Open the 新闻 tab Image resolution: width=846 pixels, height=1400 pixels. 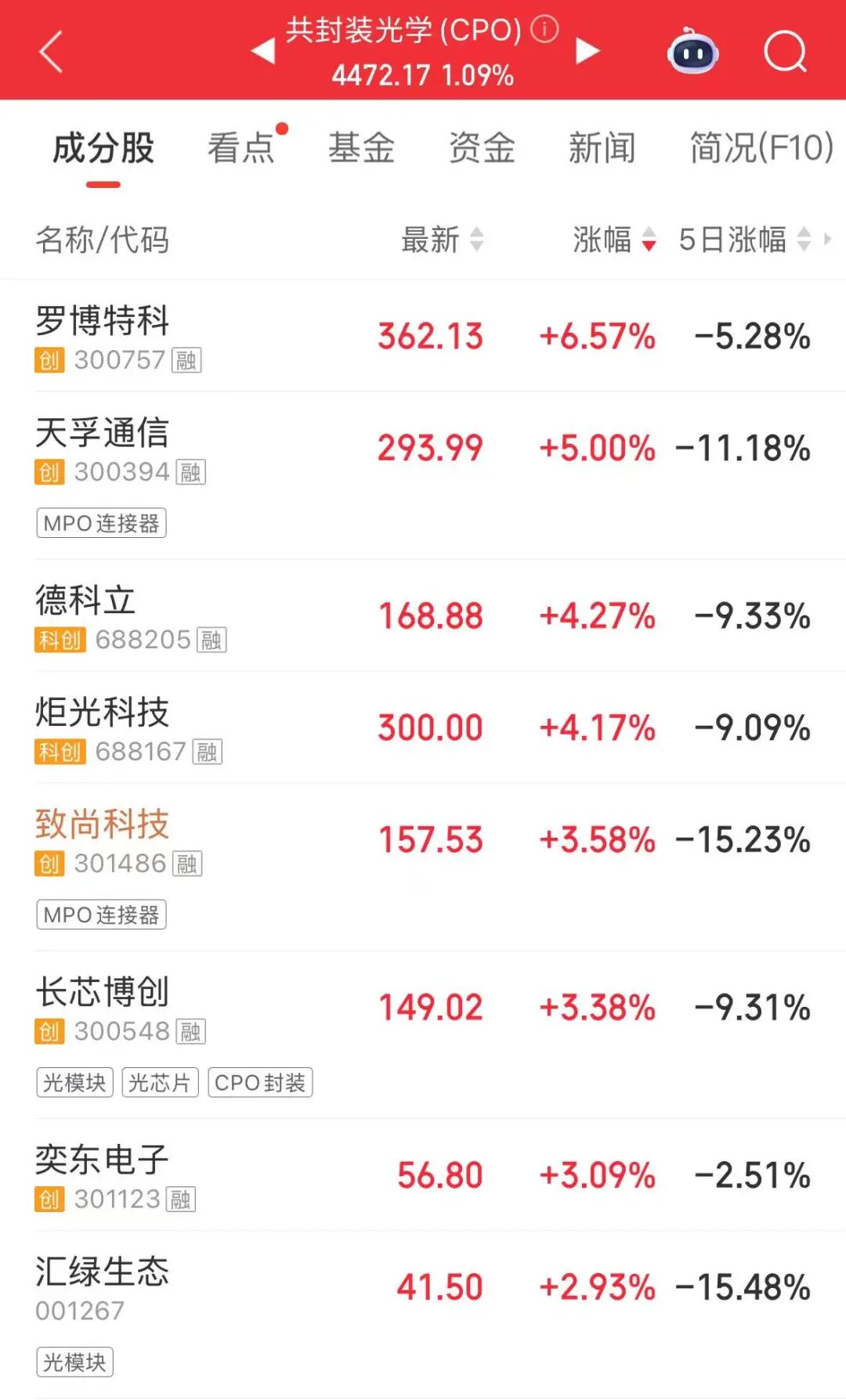pos(603,149)
